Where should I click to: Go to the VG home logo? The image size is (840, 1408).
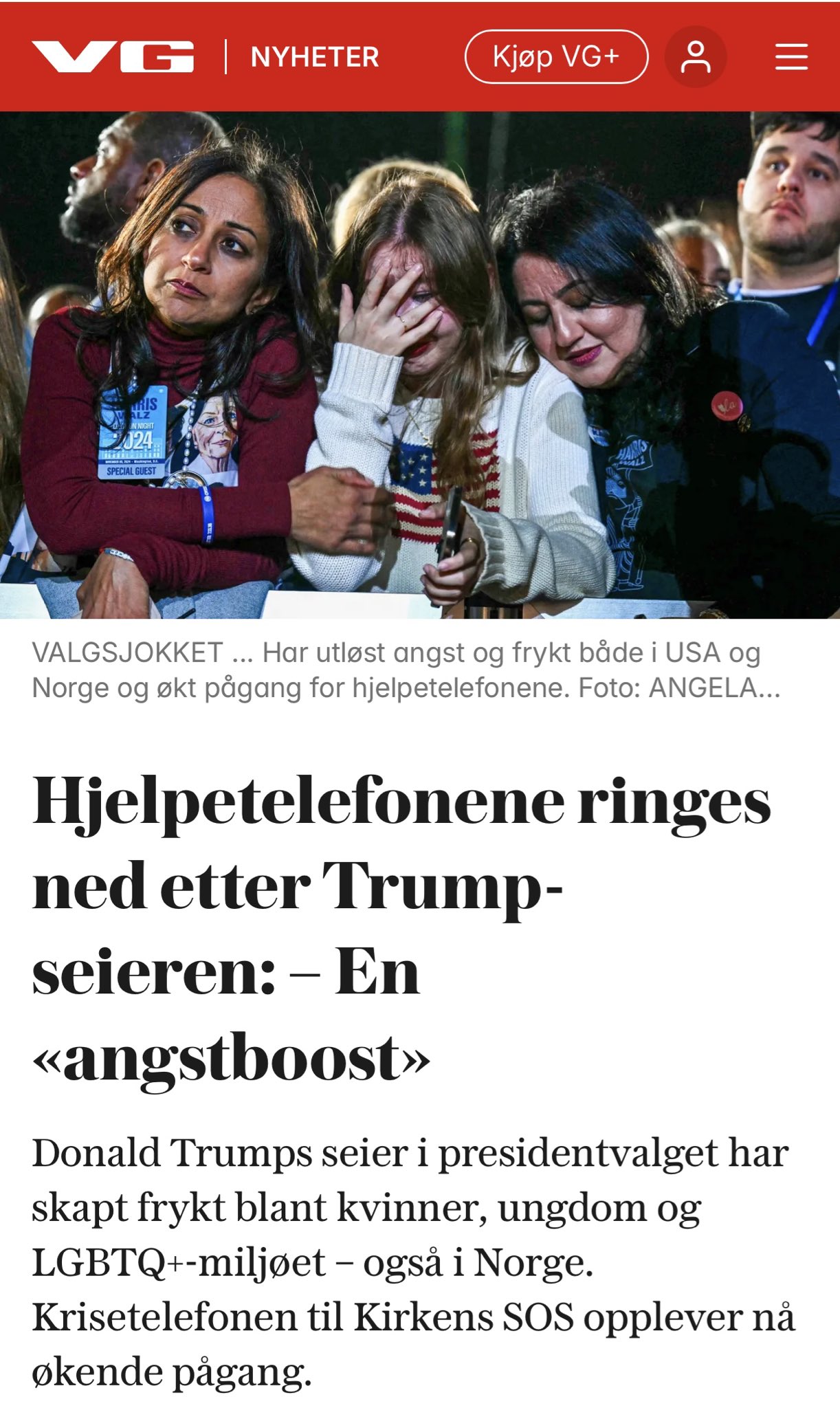pyautogui.click(x=113, y=56)
